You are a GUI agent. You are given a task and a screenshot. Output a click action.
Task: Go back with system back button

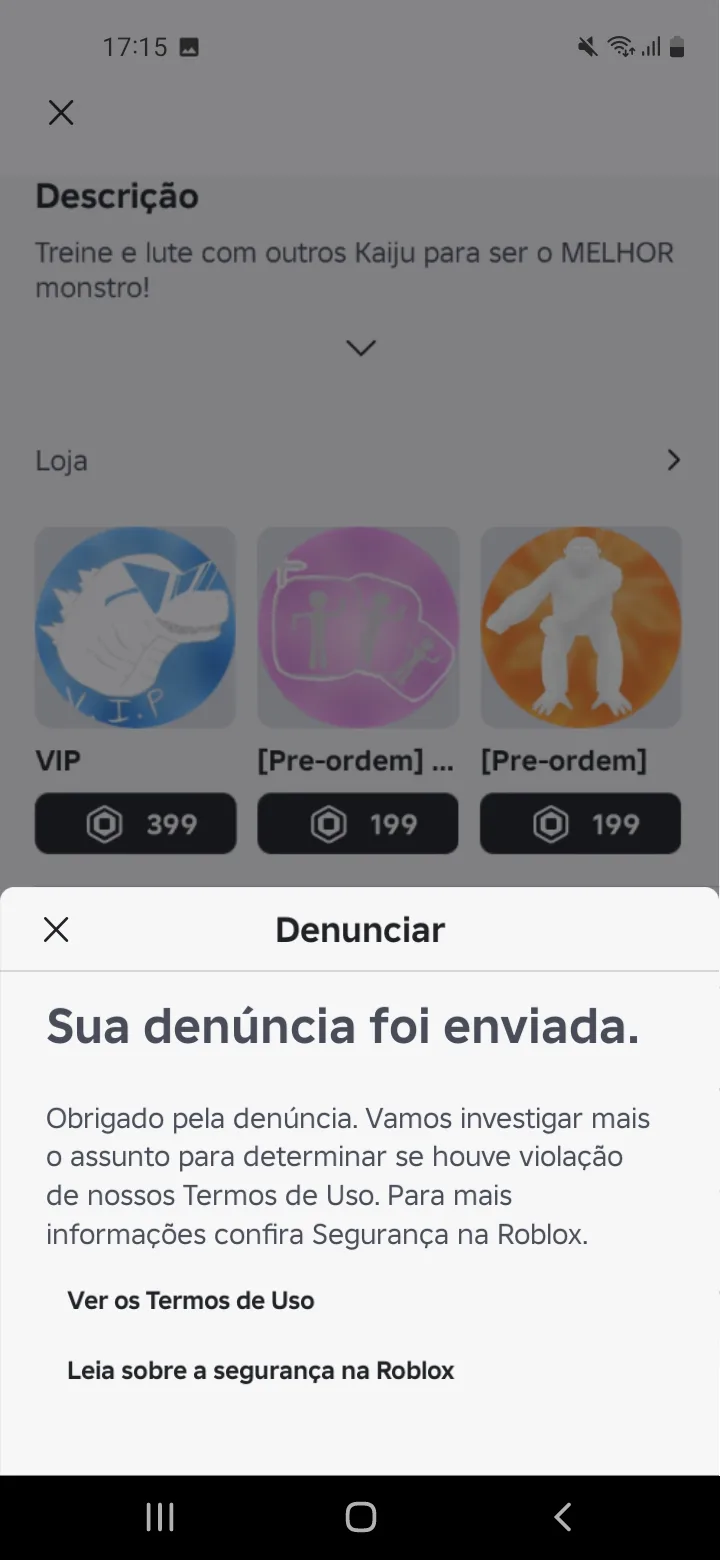point(562,1517)
